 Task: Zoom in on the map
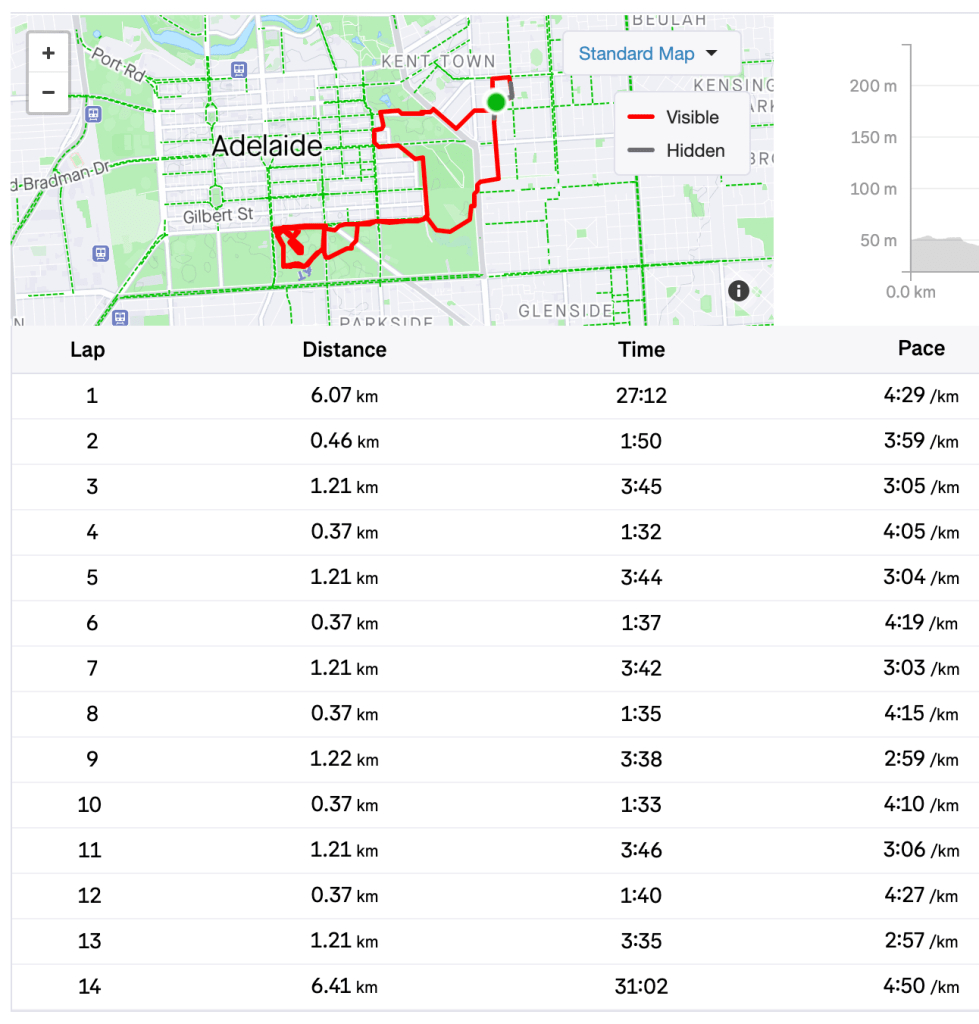tap(48, 53)
